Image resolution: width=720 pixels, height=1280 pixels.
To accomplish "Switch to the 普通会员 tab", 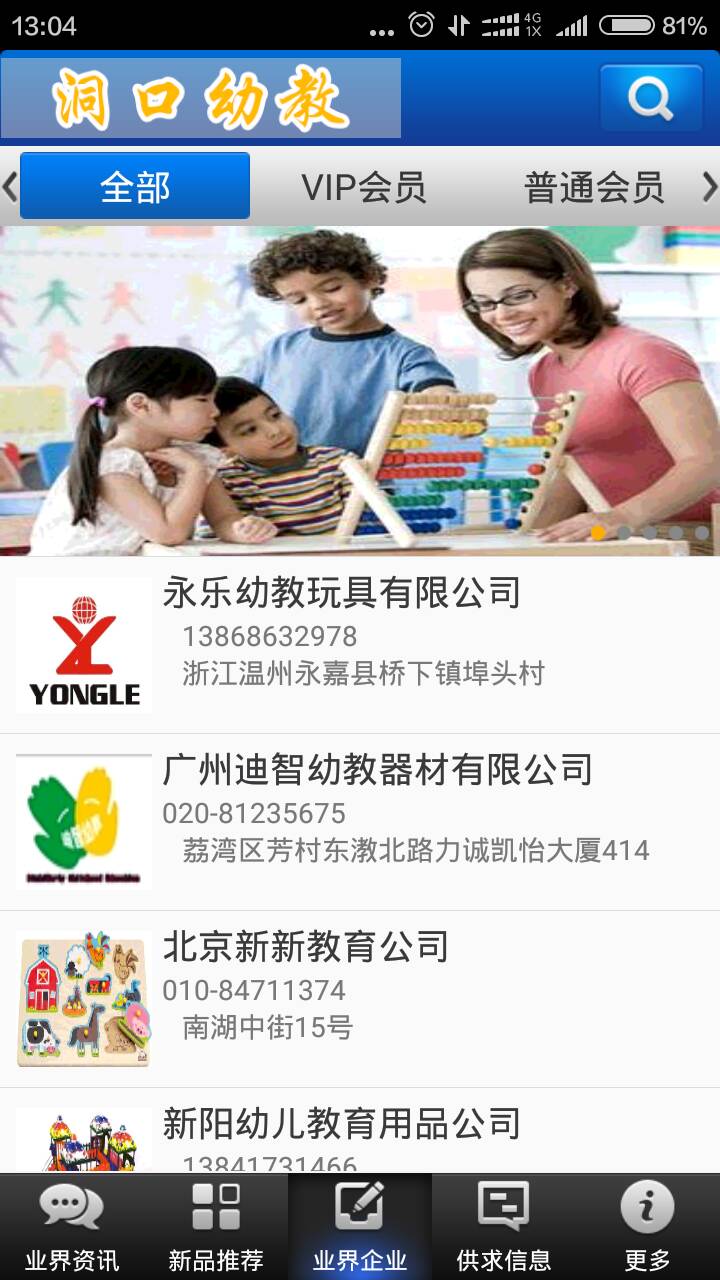I will tap(593, 187).
